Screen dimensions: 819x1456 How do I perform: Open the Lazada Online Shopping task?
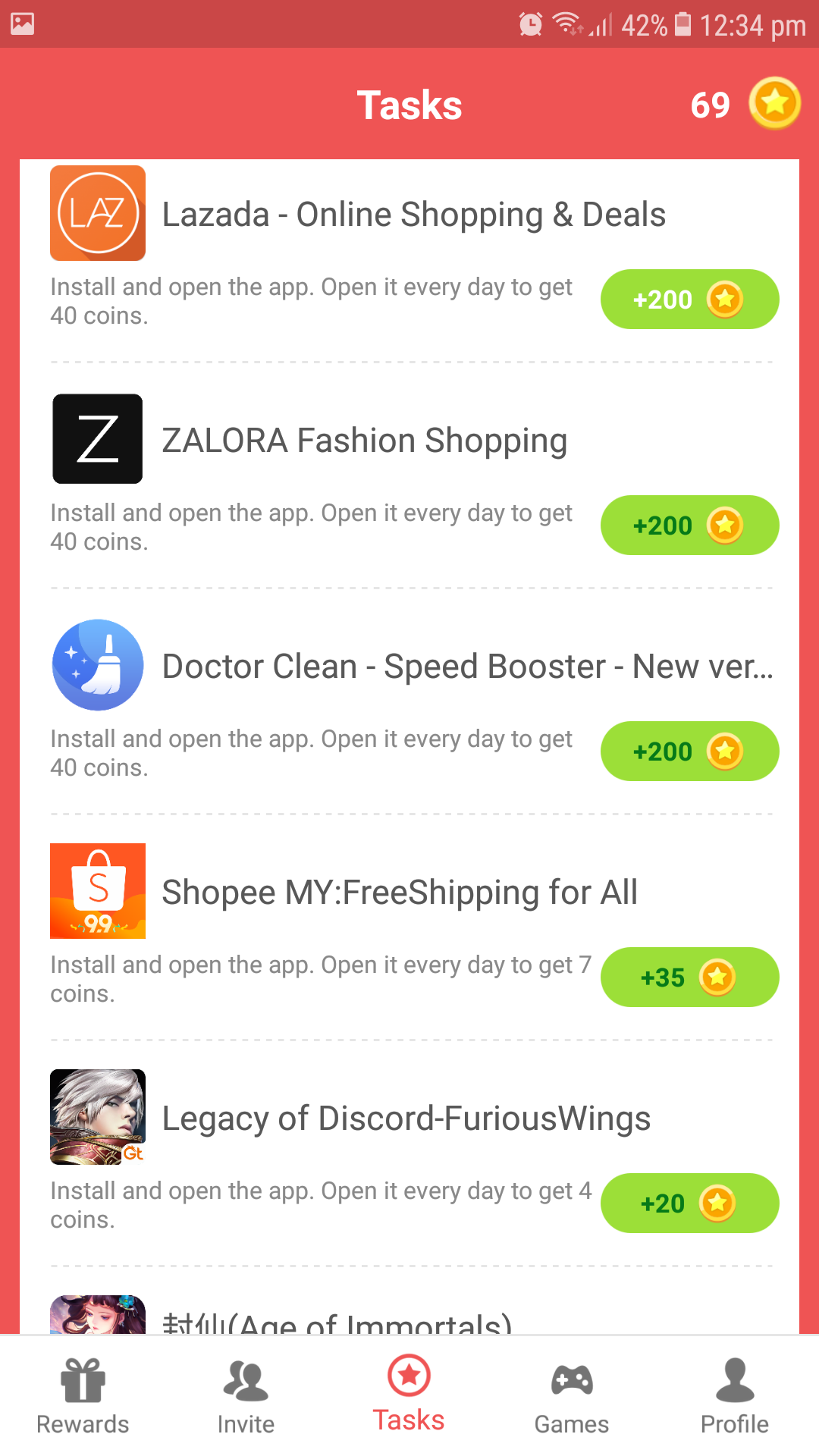[414, 215]
